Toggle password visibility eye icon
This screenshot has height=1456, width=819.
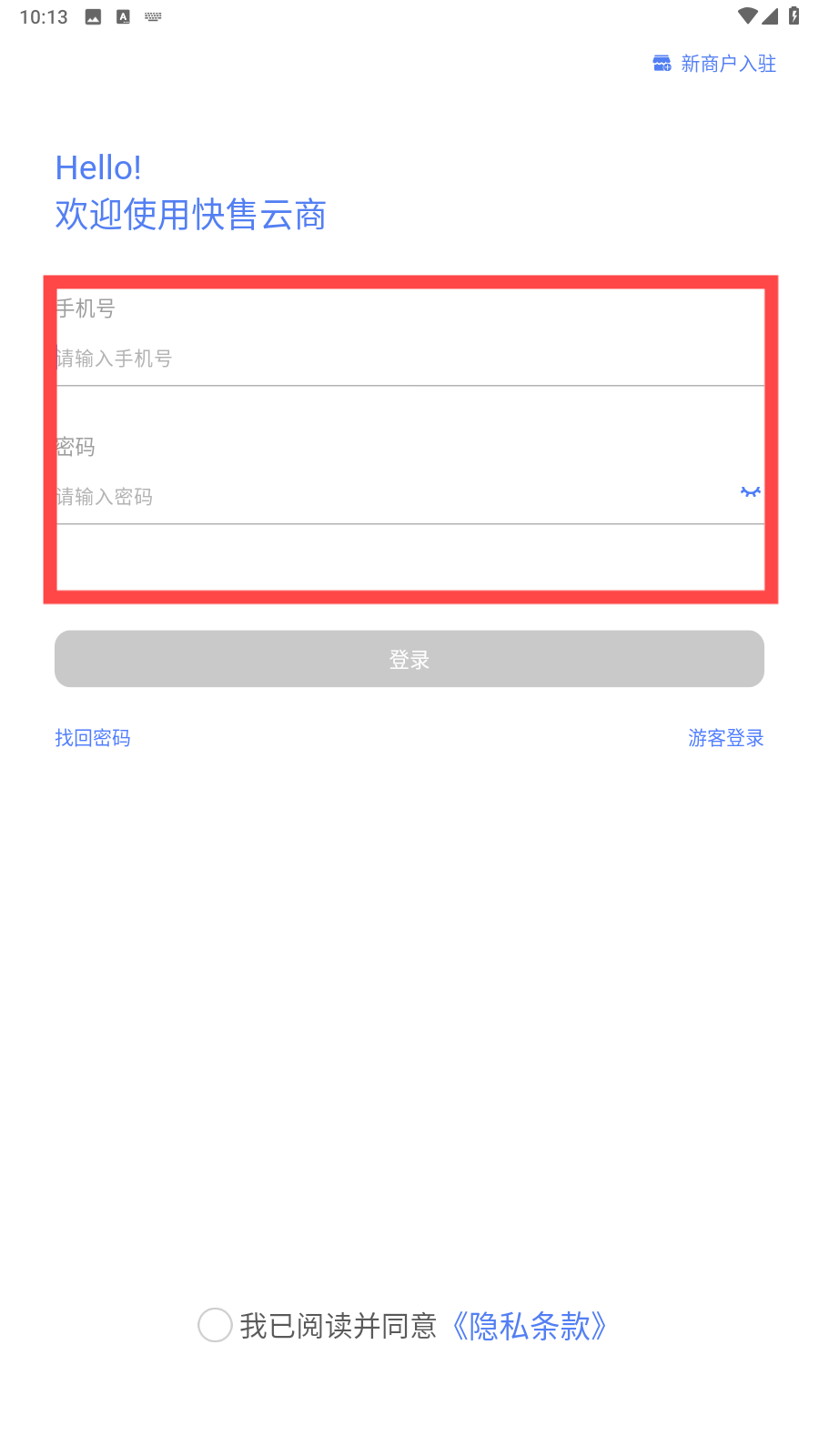[x=751, y=492]
